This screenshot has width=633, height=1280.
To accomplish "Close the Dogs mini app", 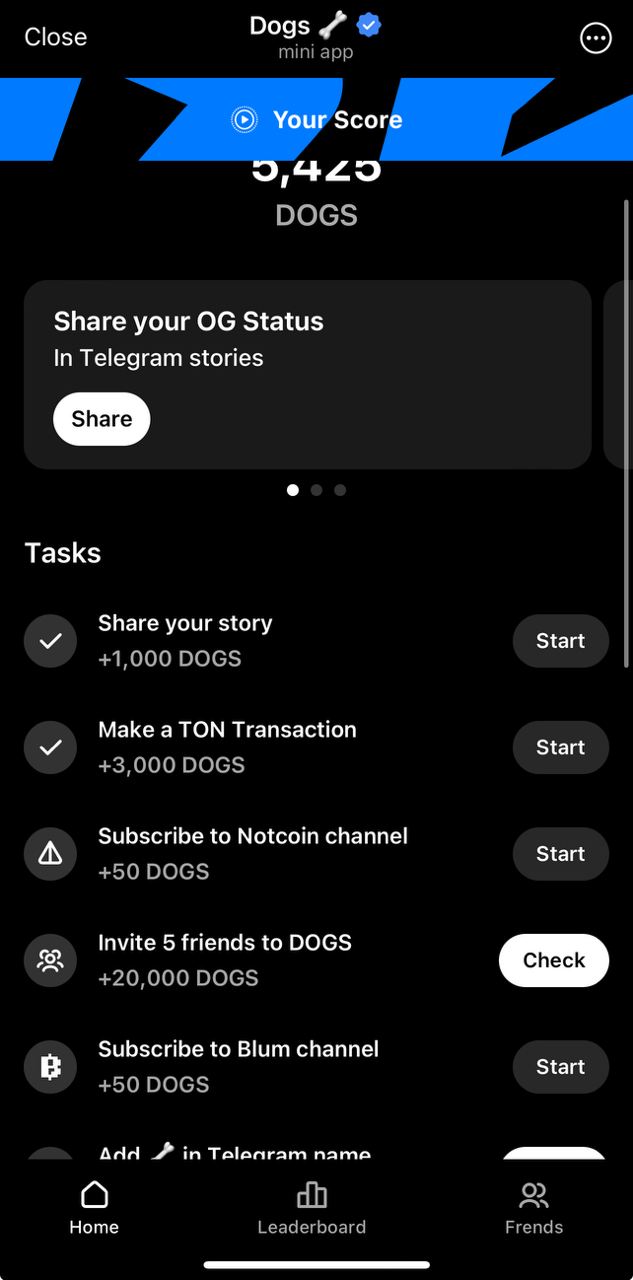I will coord(55,37).
